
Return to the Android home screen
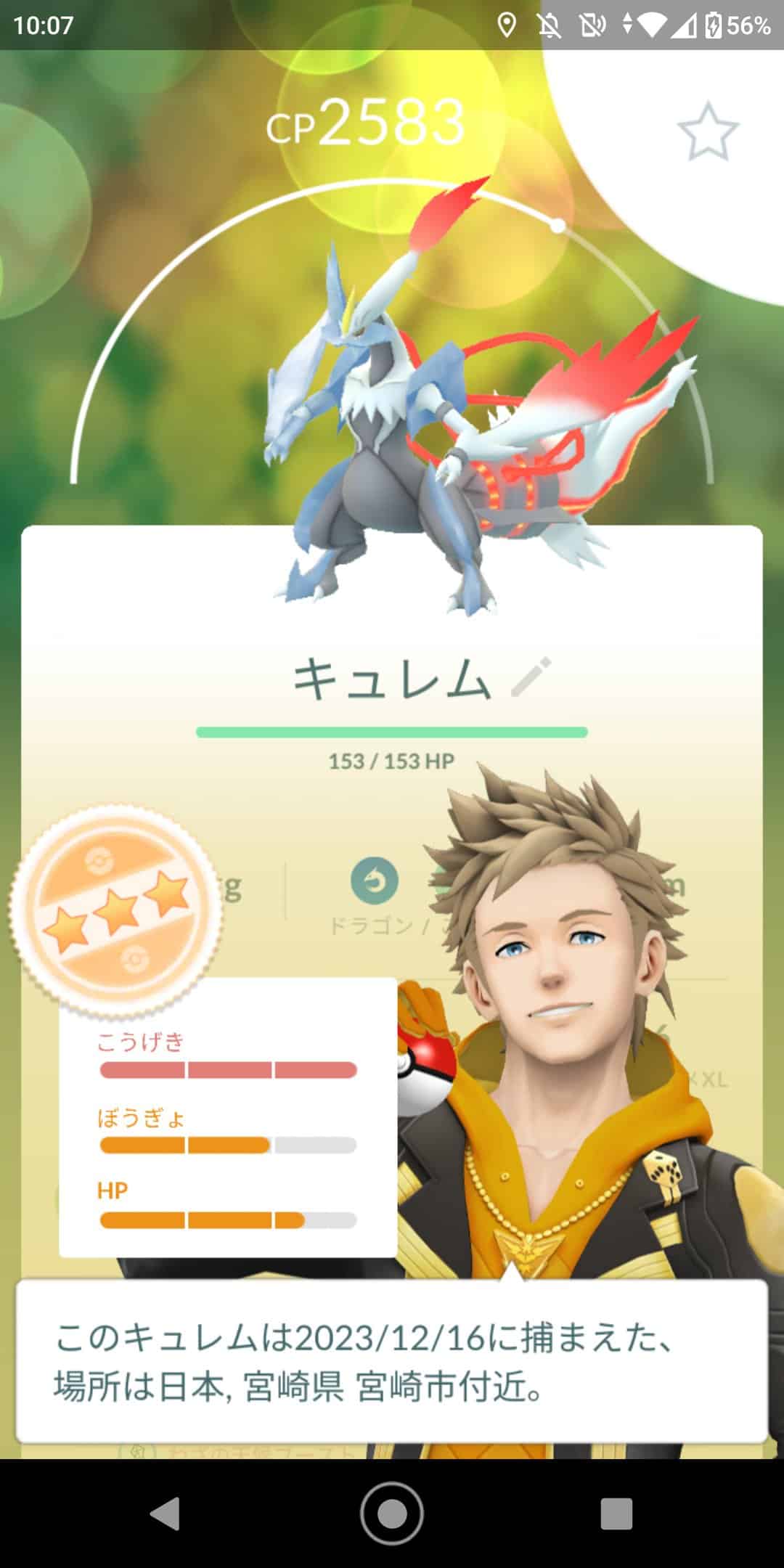coord(392,1514)
